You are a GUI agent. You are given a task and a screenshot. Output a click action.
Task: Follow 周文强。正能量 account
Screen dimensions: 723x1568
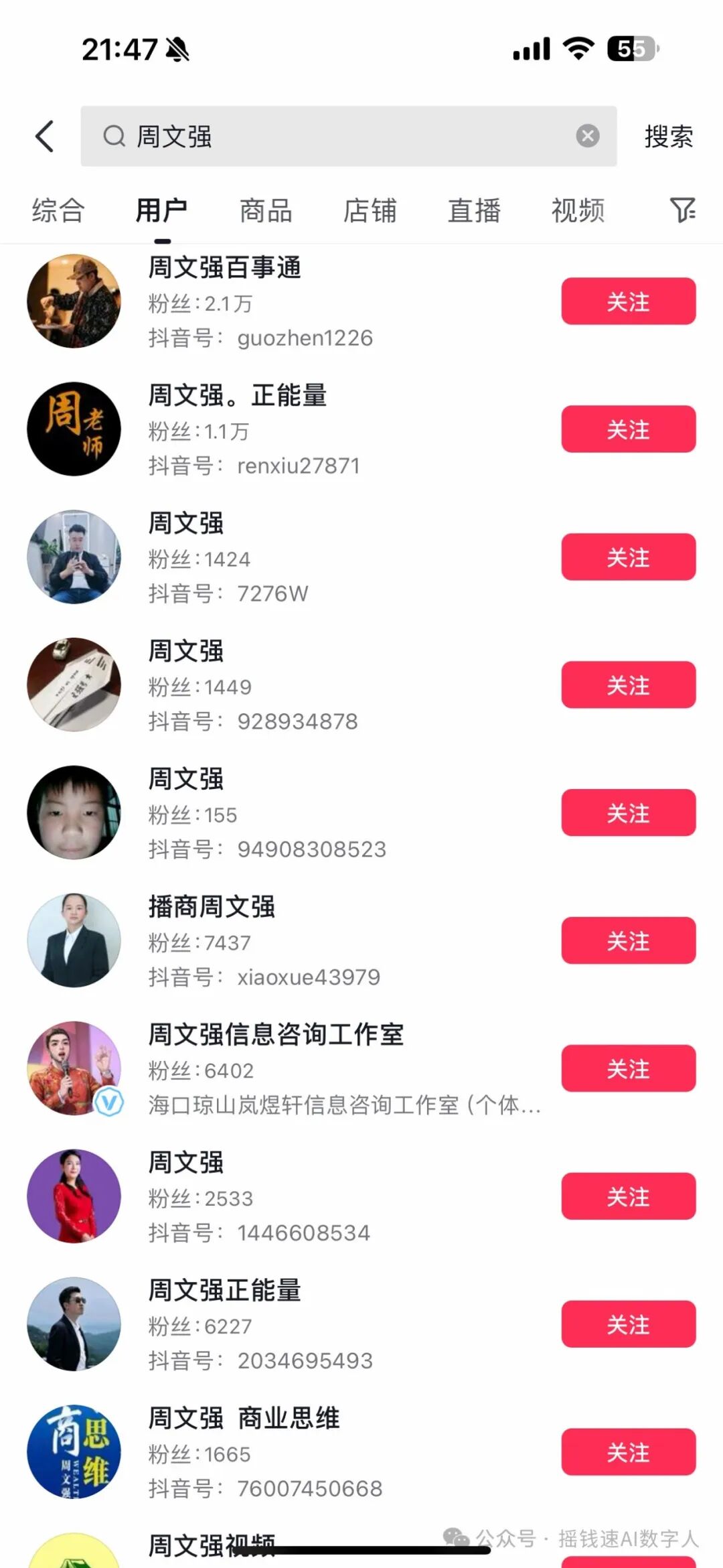coord(628,429)
